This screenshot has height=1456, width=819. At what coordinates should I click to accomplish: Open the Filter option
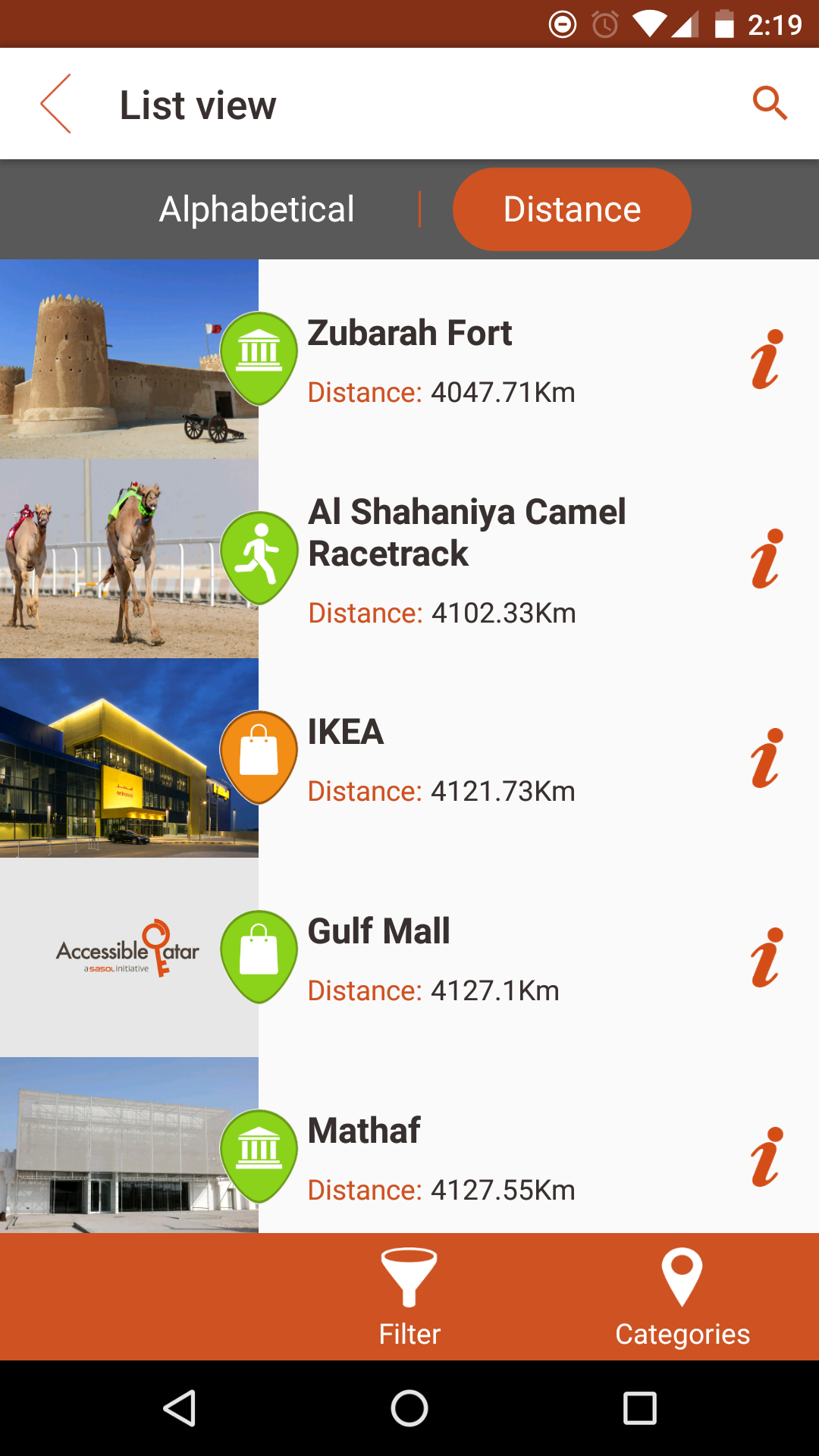point(409,1297)
